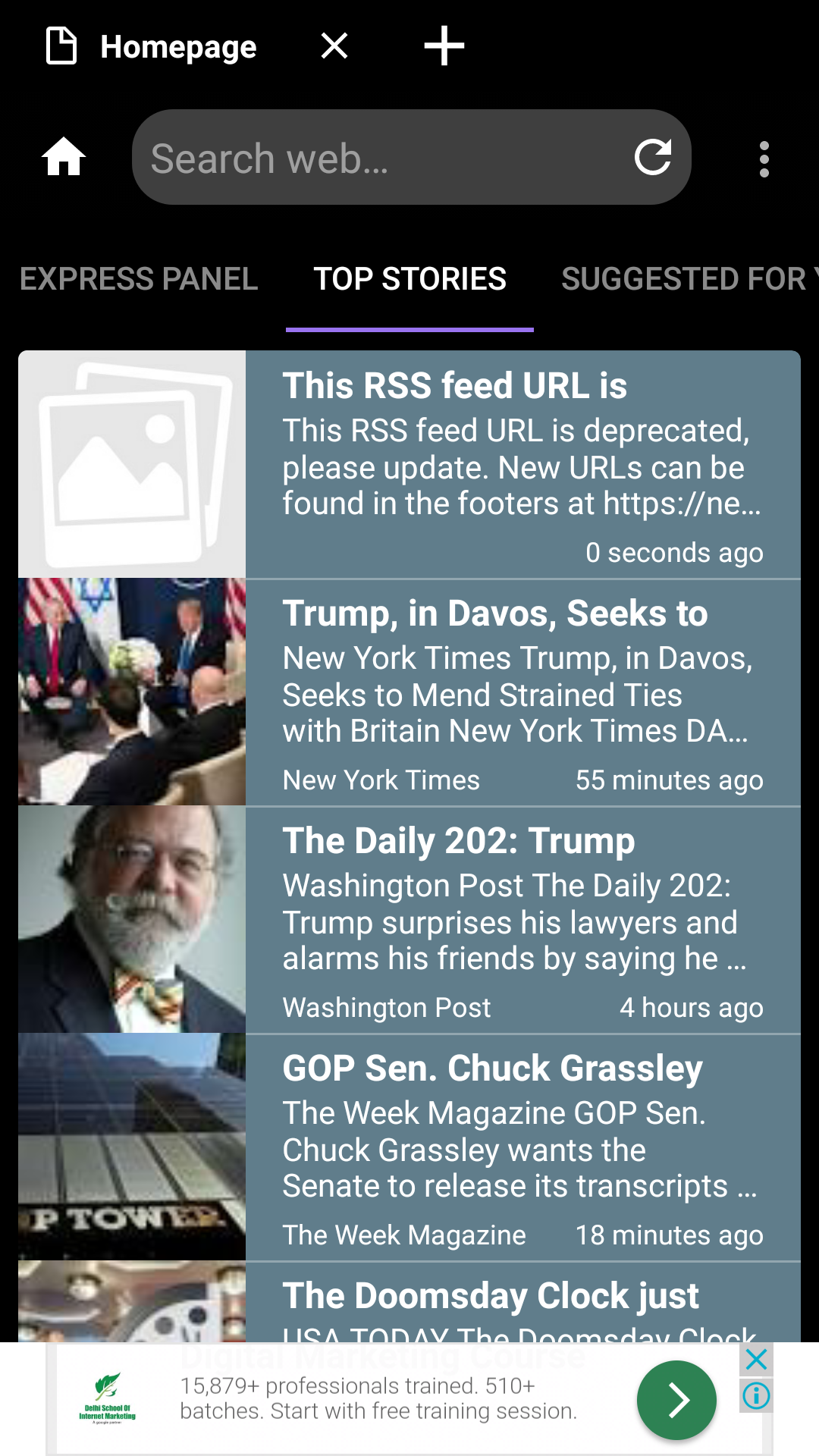
Task: Select the Top Stories tab
Action: pyautogui.click(x=409, y=279)
